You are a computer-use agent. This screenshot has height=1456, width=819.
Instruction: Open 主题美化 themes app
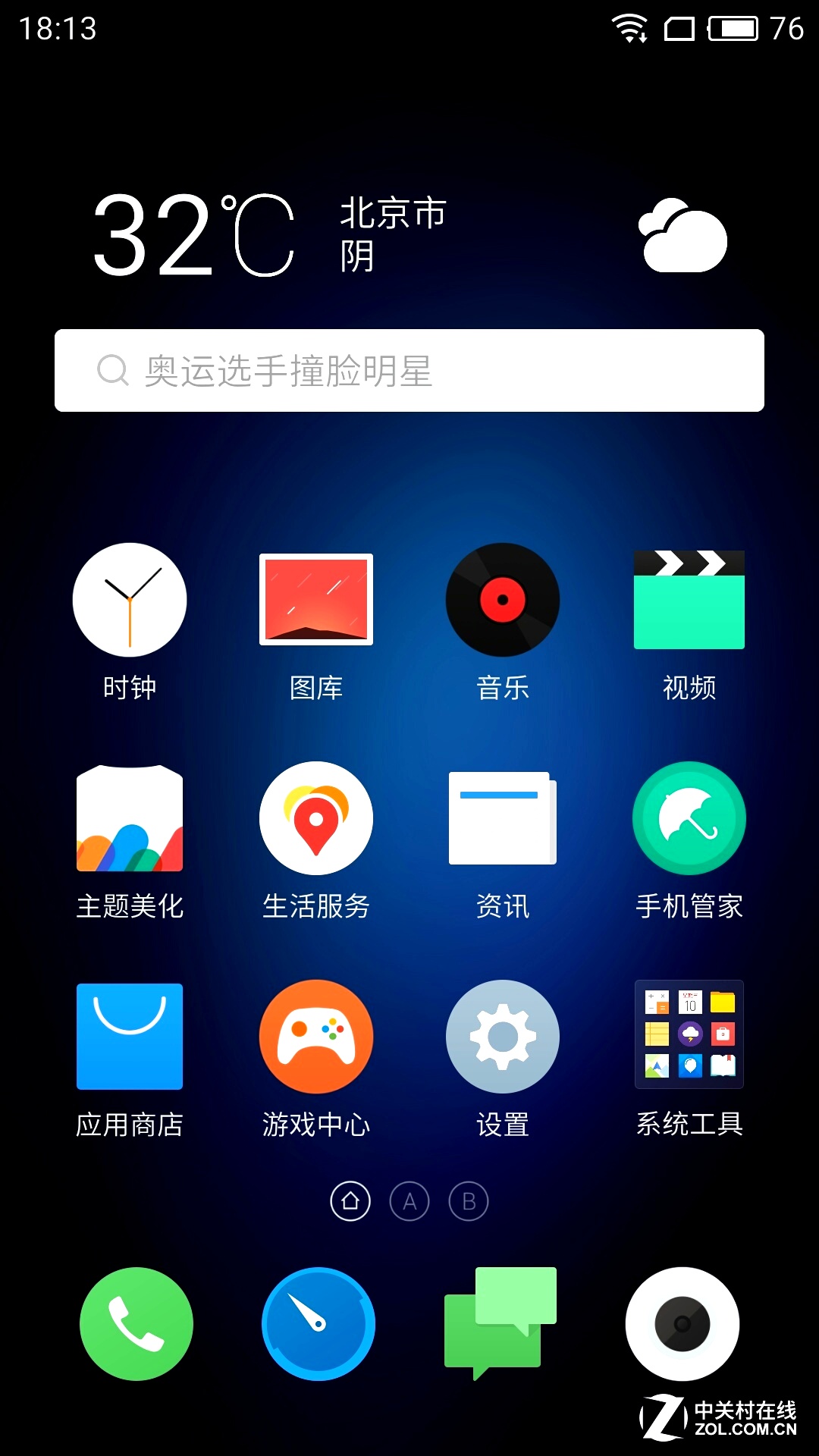pyautogui.click(x=130, y=818)
